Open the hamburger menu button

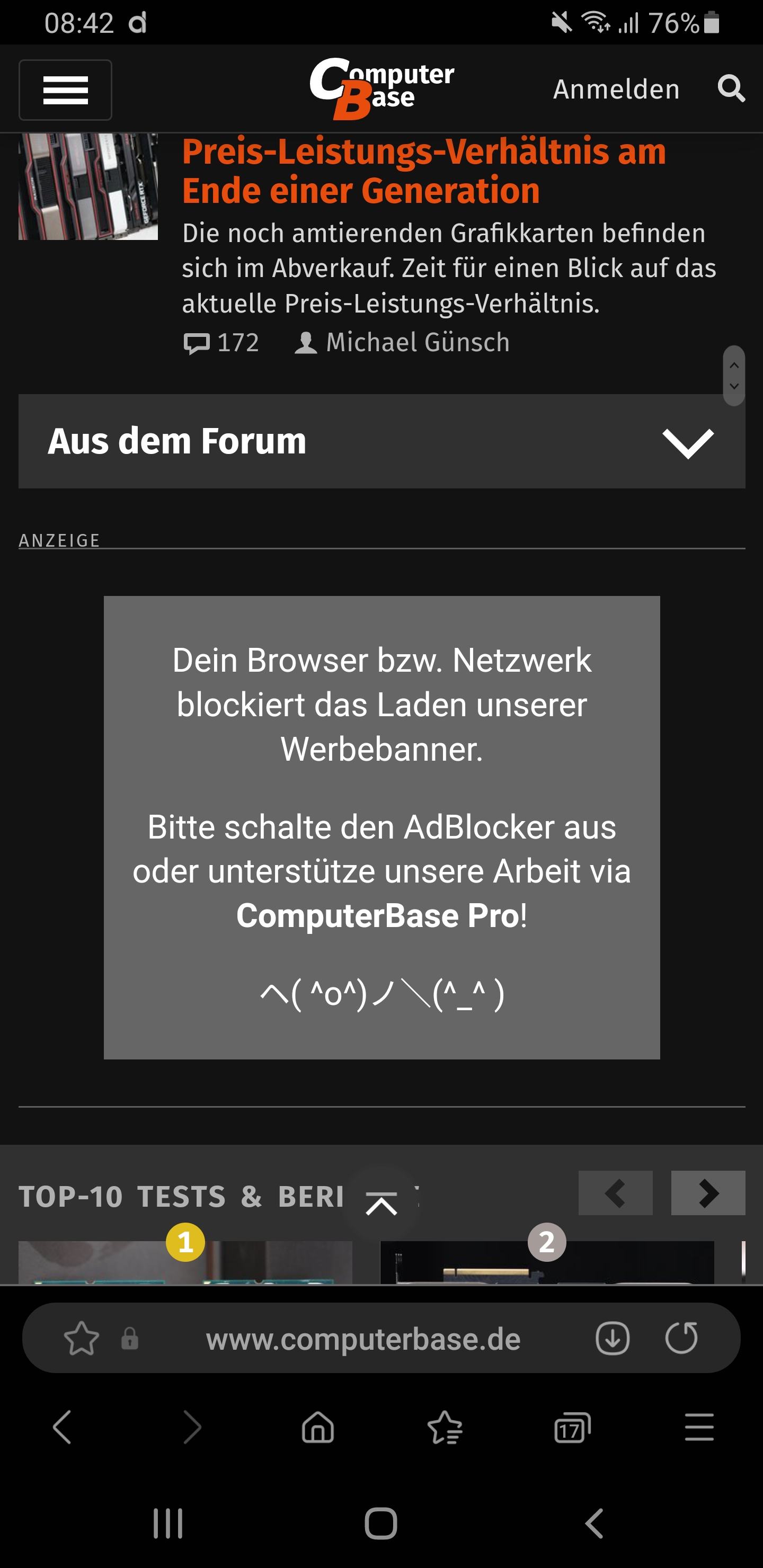65,90
